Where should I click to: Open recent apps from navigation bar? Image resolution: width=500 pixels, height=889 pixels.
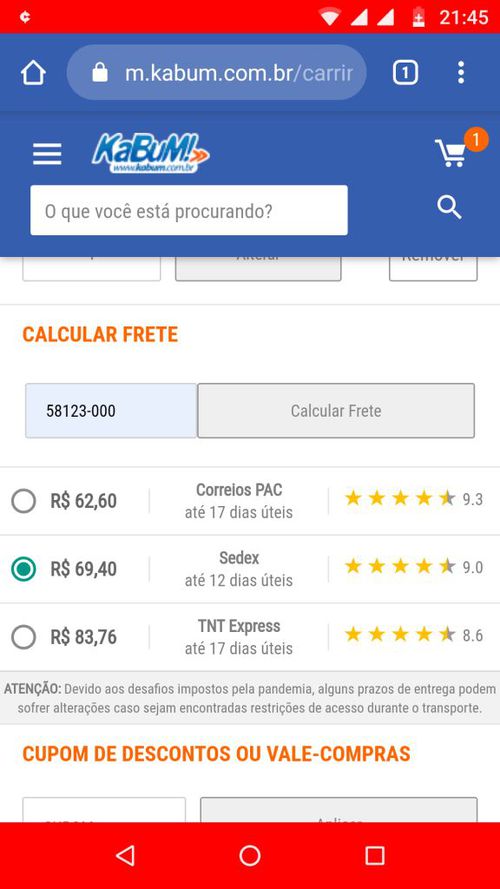(375, 856)
